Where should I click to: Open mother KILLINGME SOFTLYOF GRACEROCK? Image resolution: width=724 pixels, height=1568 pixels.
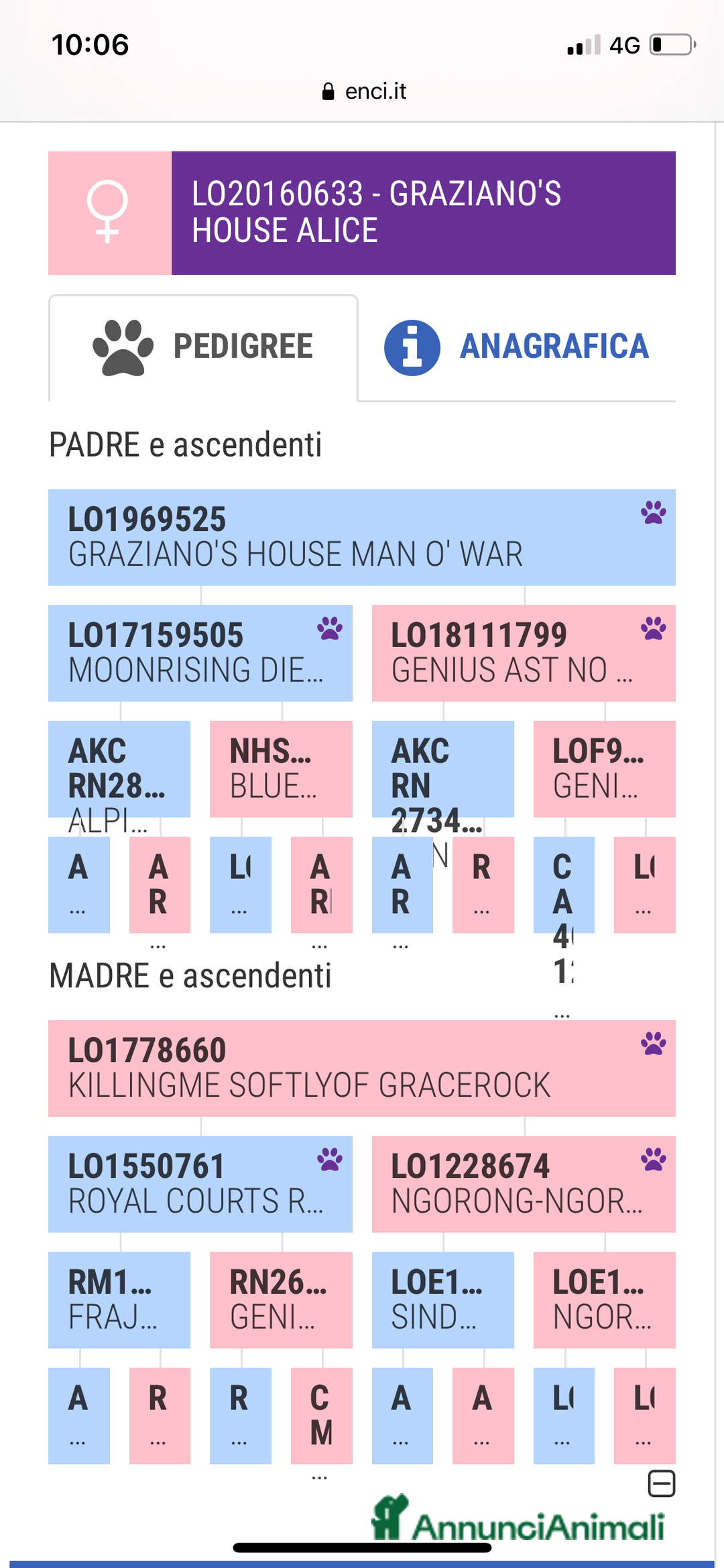pyautogui.click(x=361, y=1068)
